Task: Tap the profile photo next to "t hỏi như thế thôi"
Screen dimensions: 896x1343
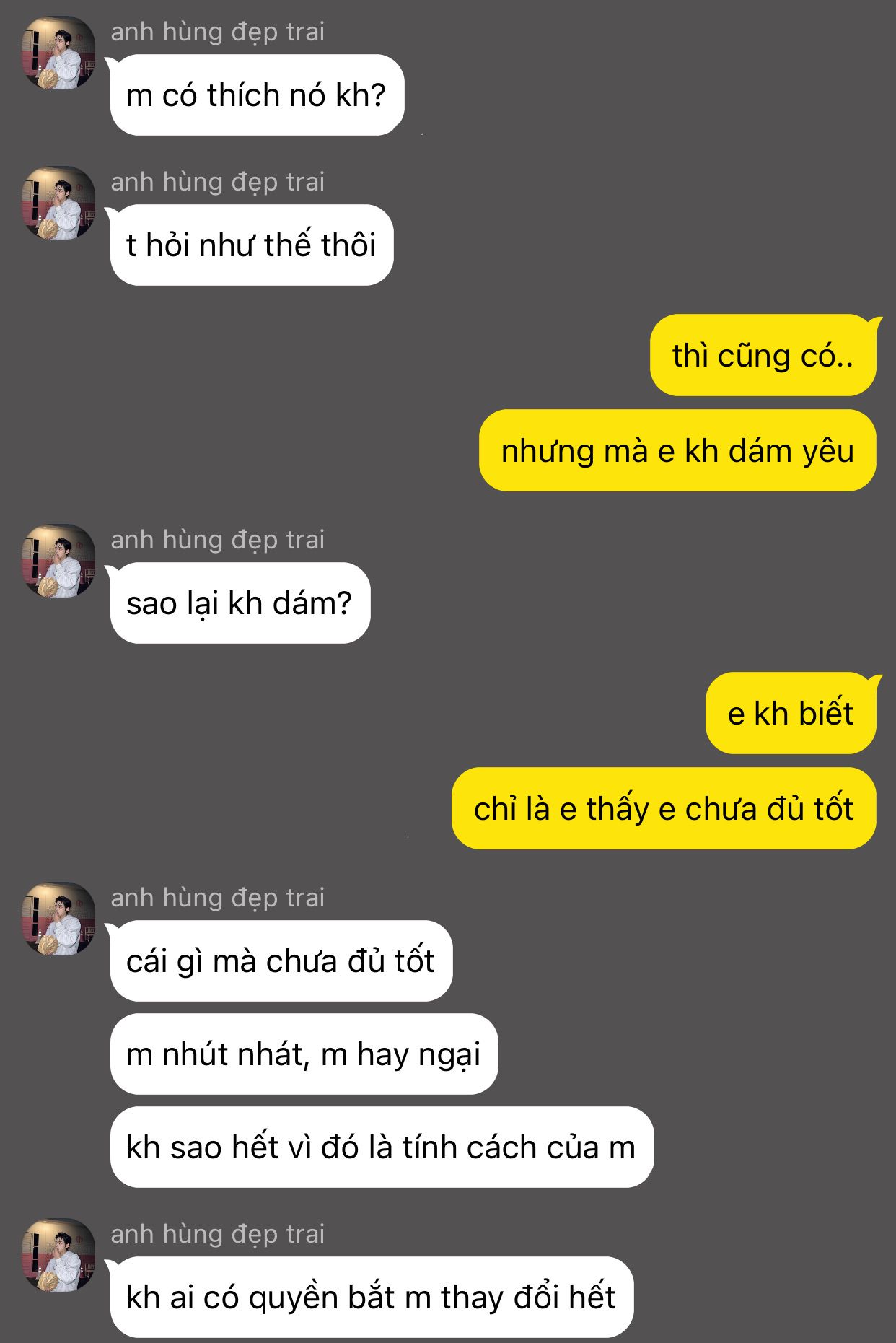Action: coord(58,204)
